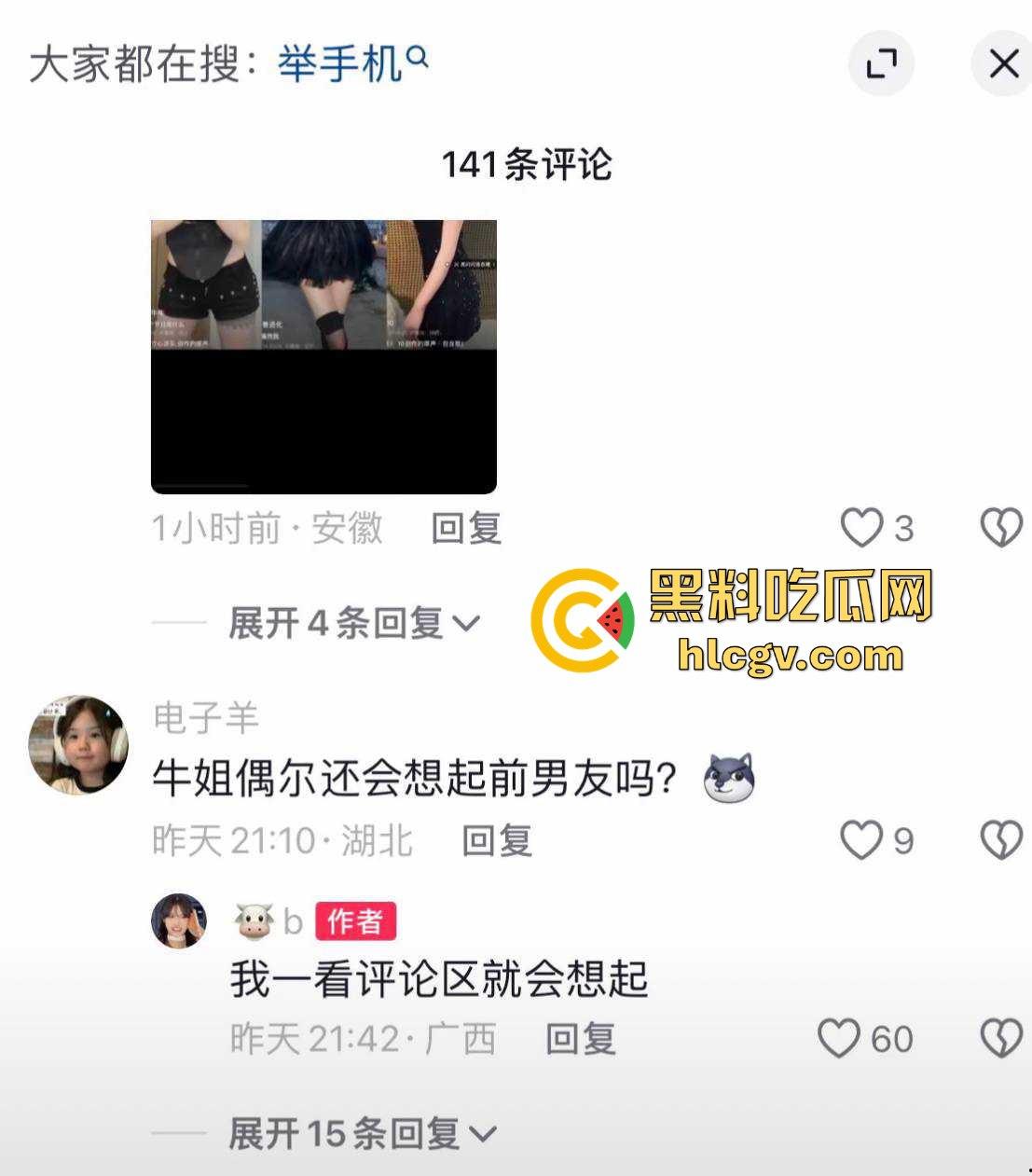
Task: Expand 展开4条回复
Action: (354, 623)
